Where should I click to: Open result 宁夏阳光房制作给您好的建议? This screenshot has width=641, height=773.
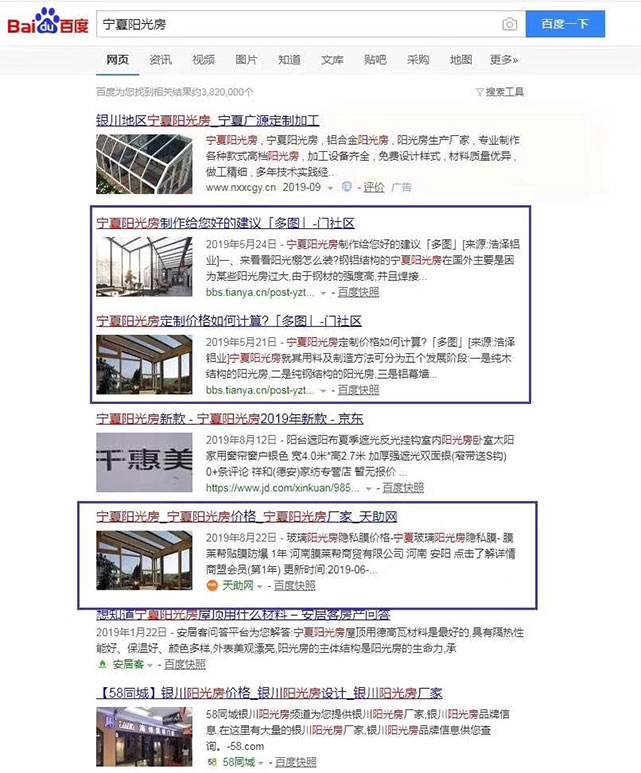pos(225,223)
